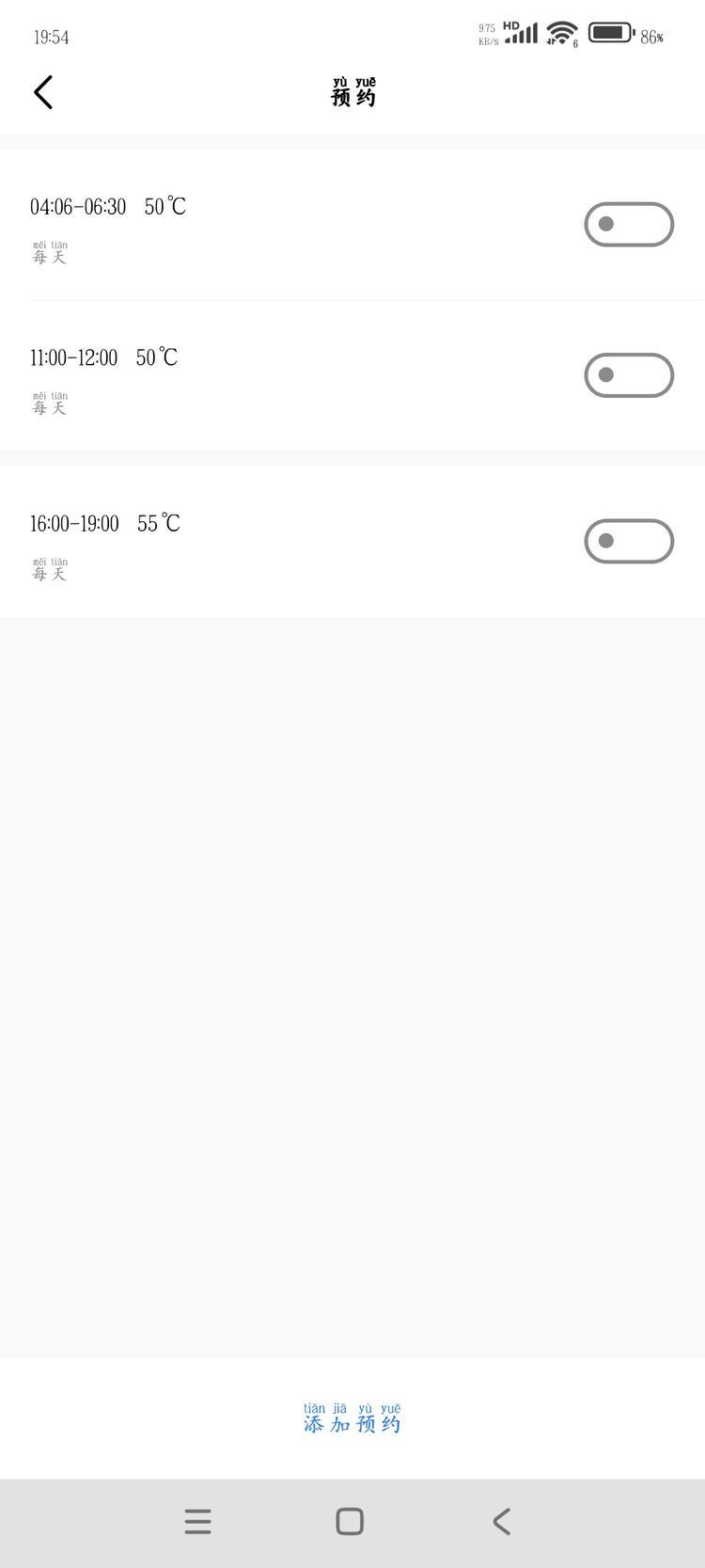
Task: Tap 添加预约 to add a schedule
Action: [352, 1418]
